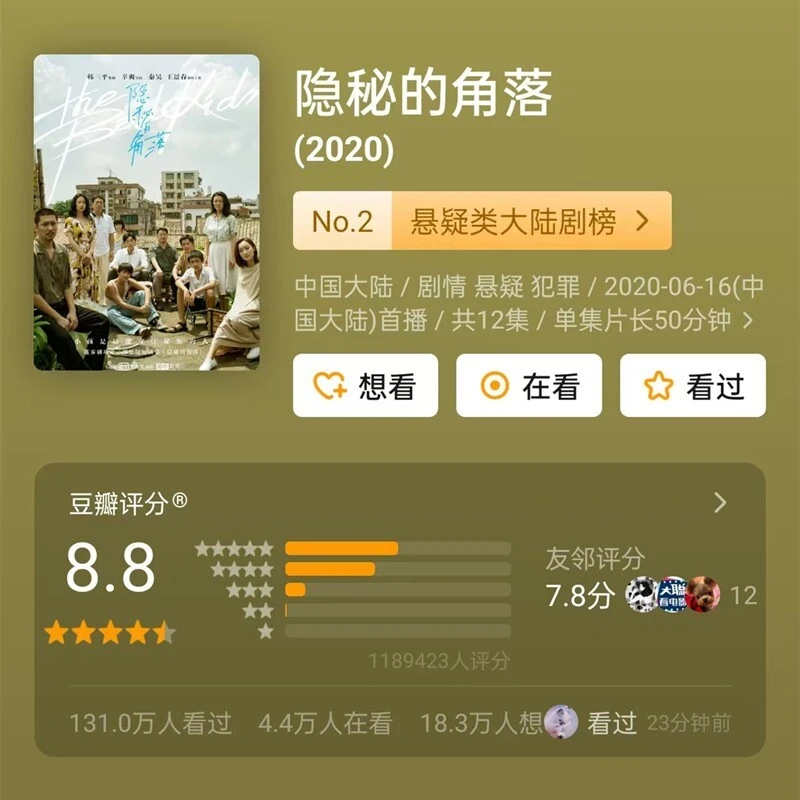Screen dimensions: 800x800
Task: Mark the drama as 在看
Action: click(x=529, y=386)
